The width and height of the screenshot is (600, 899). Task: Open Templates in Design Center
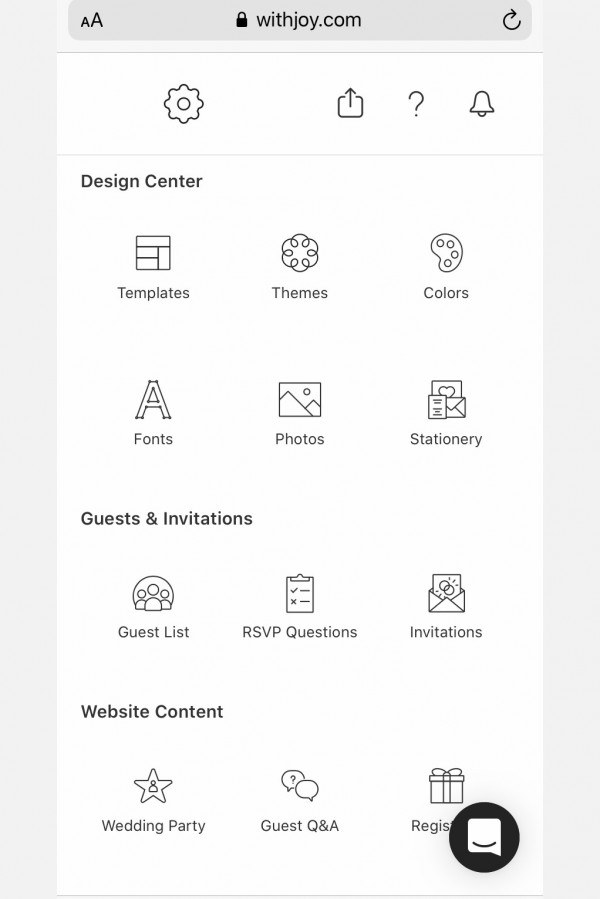(153, 267)
